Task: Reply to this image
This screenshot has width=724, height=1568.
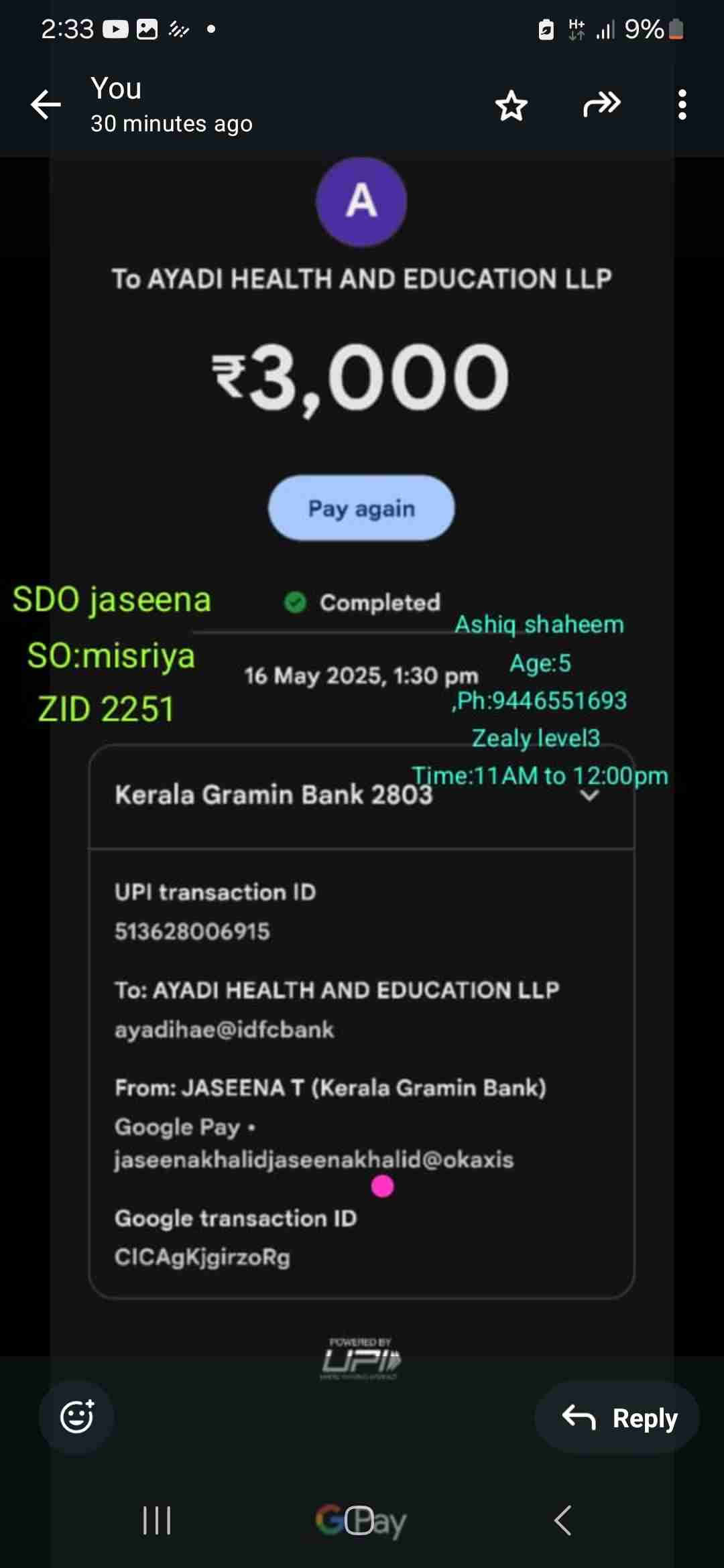Action: pyautogui.click(x=617, y=1417)
